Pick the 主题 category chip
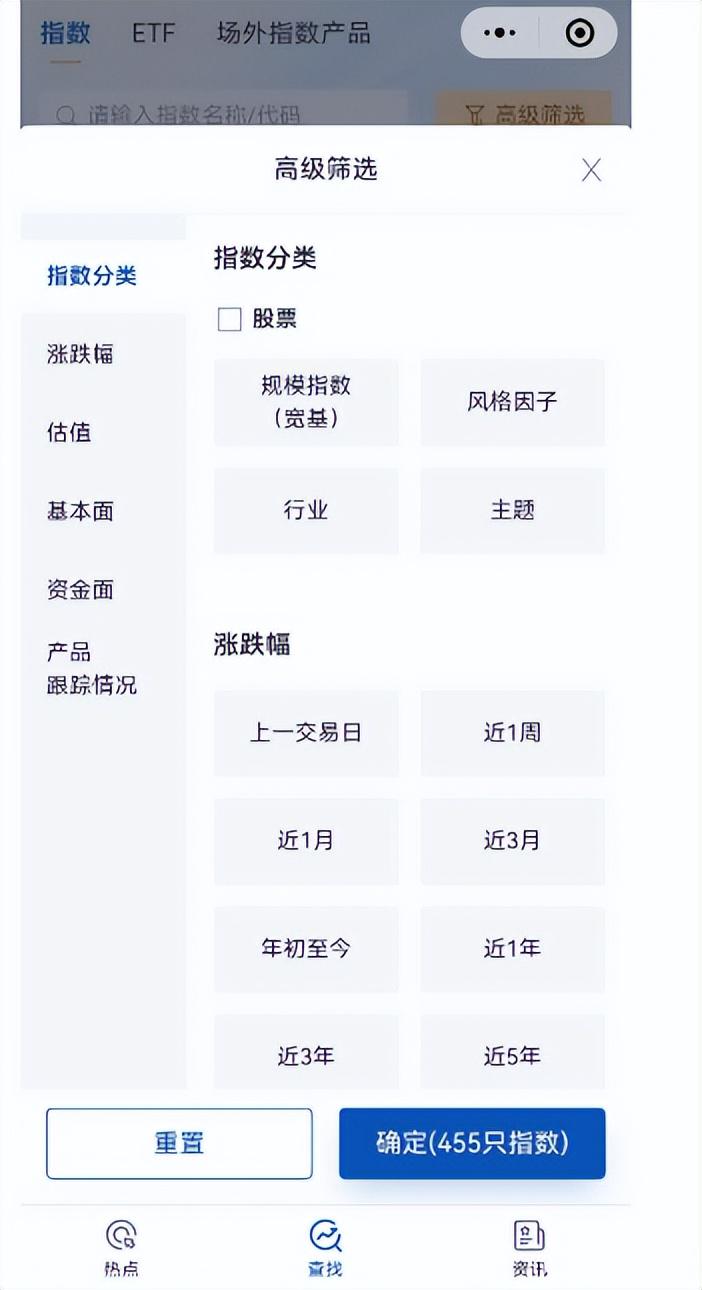The image size is (702, 1290). point(512,510)
